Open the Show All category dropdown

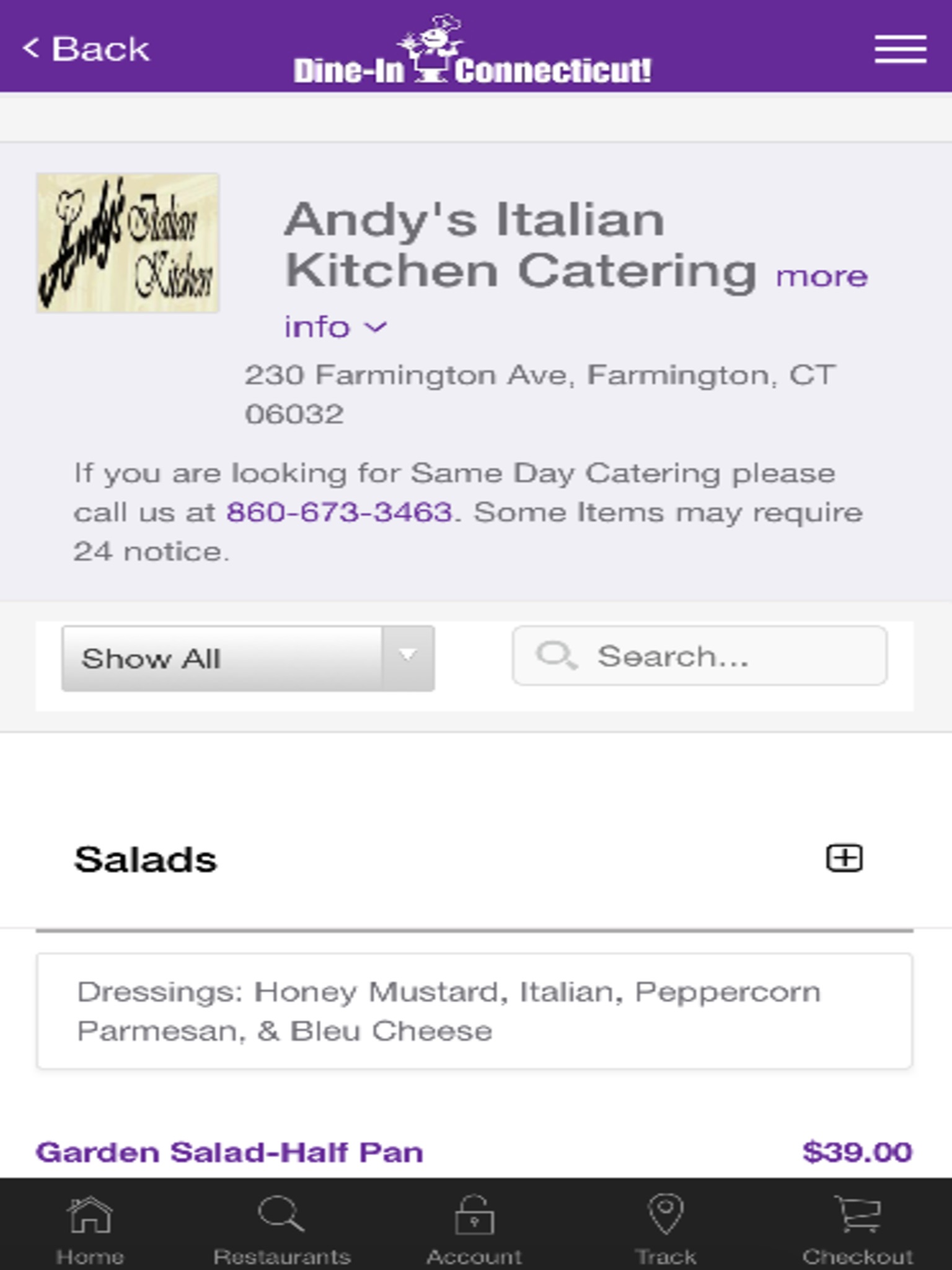247,658
